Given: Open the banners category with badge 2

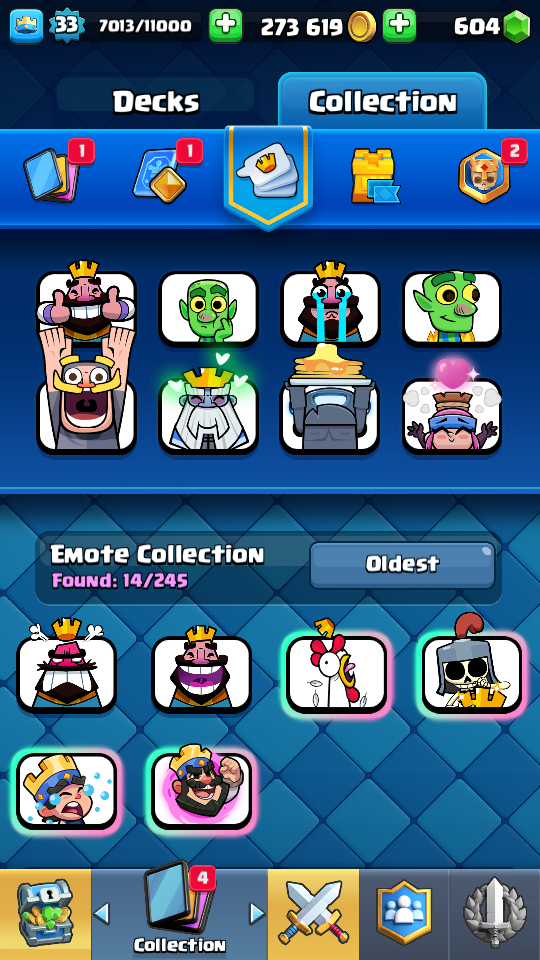Looking at the screenshot, I should (484, 176).
